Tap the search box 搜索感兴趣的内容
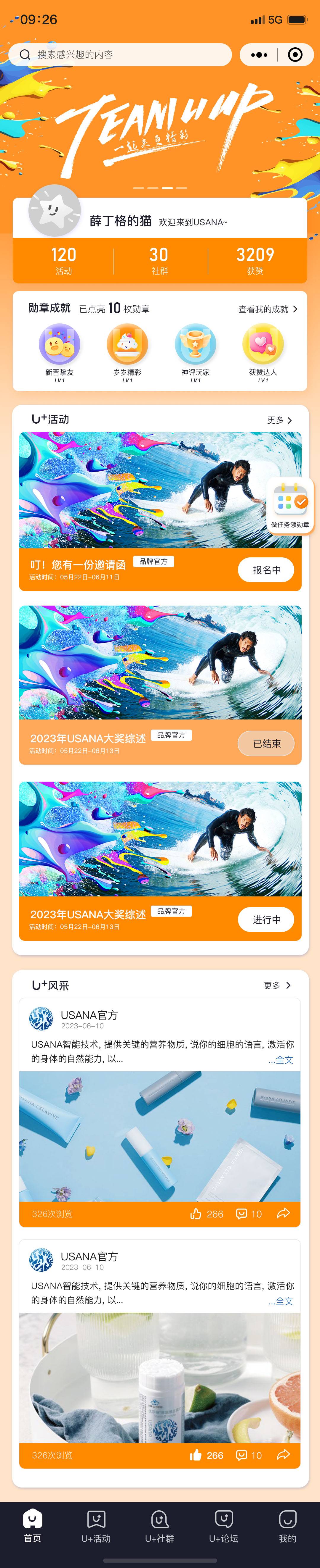This screenshot has width=320, height=1568. pyautogui.click(x=119, y=55)
